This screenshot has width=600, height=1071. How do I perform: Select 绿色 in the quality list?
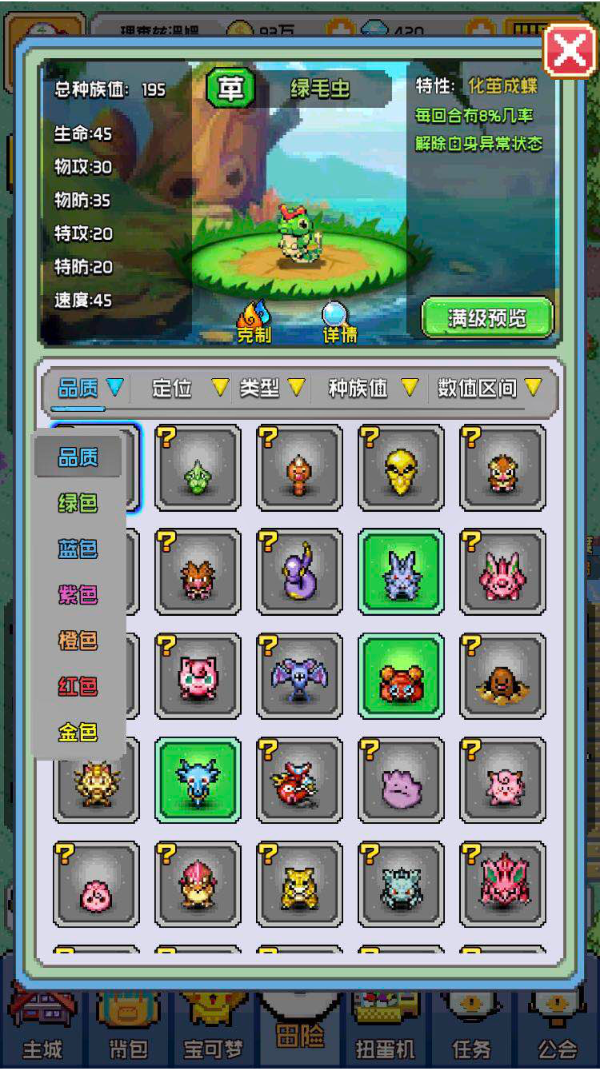tap(78, 502)
